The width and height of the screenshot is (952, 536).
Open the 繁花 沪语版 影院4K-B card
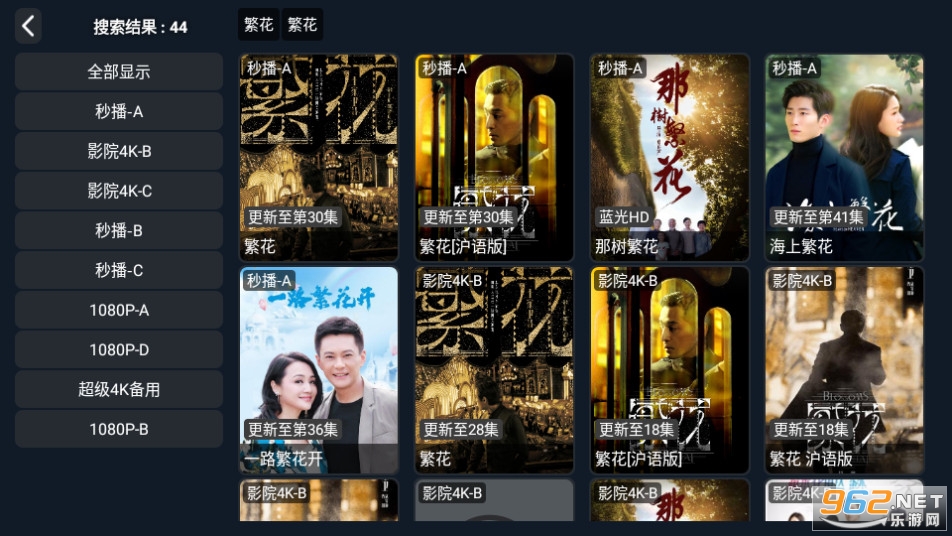point(844,369)
